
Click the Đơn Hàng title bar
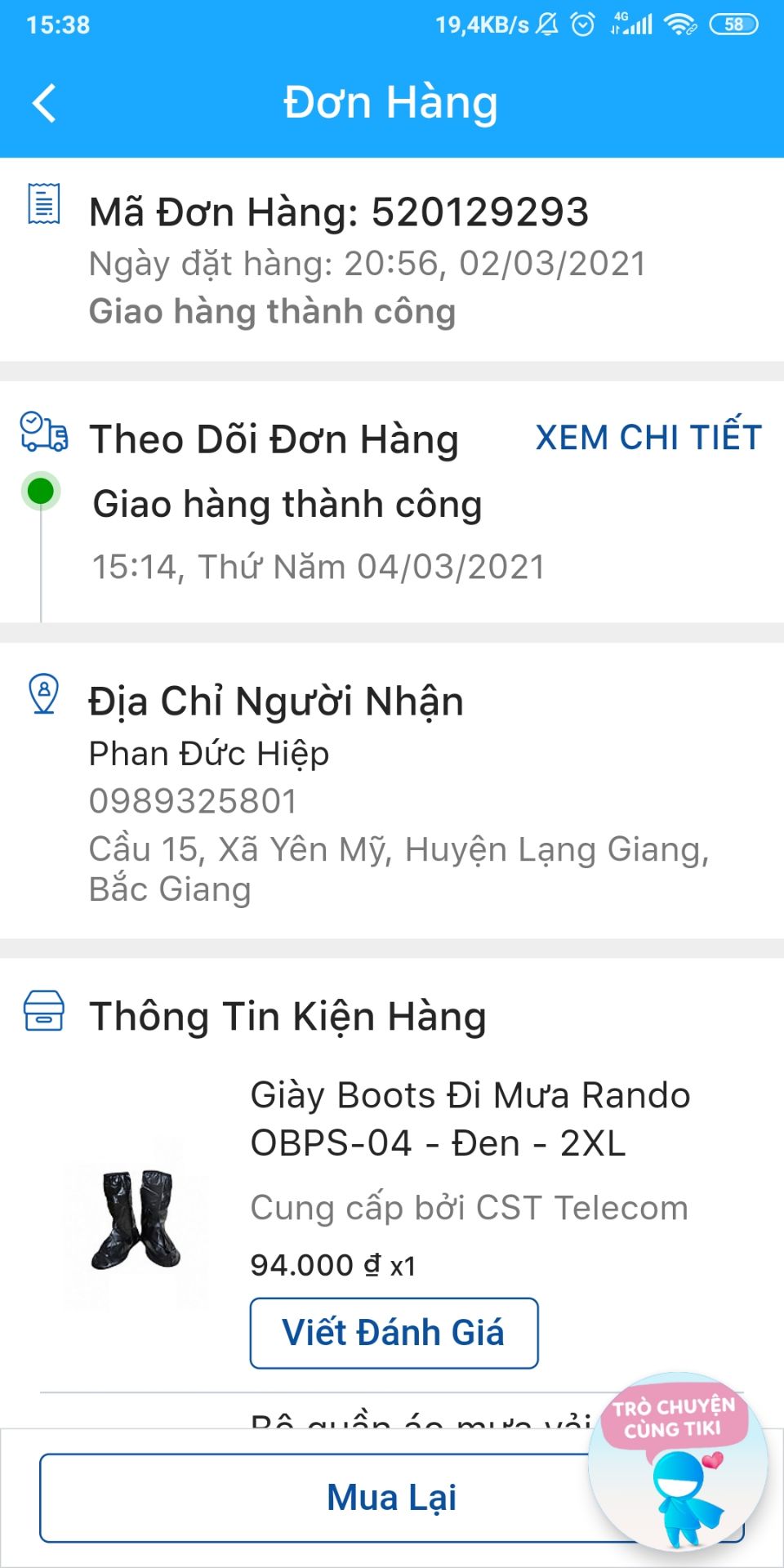[391, 101]
